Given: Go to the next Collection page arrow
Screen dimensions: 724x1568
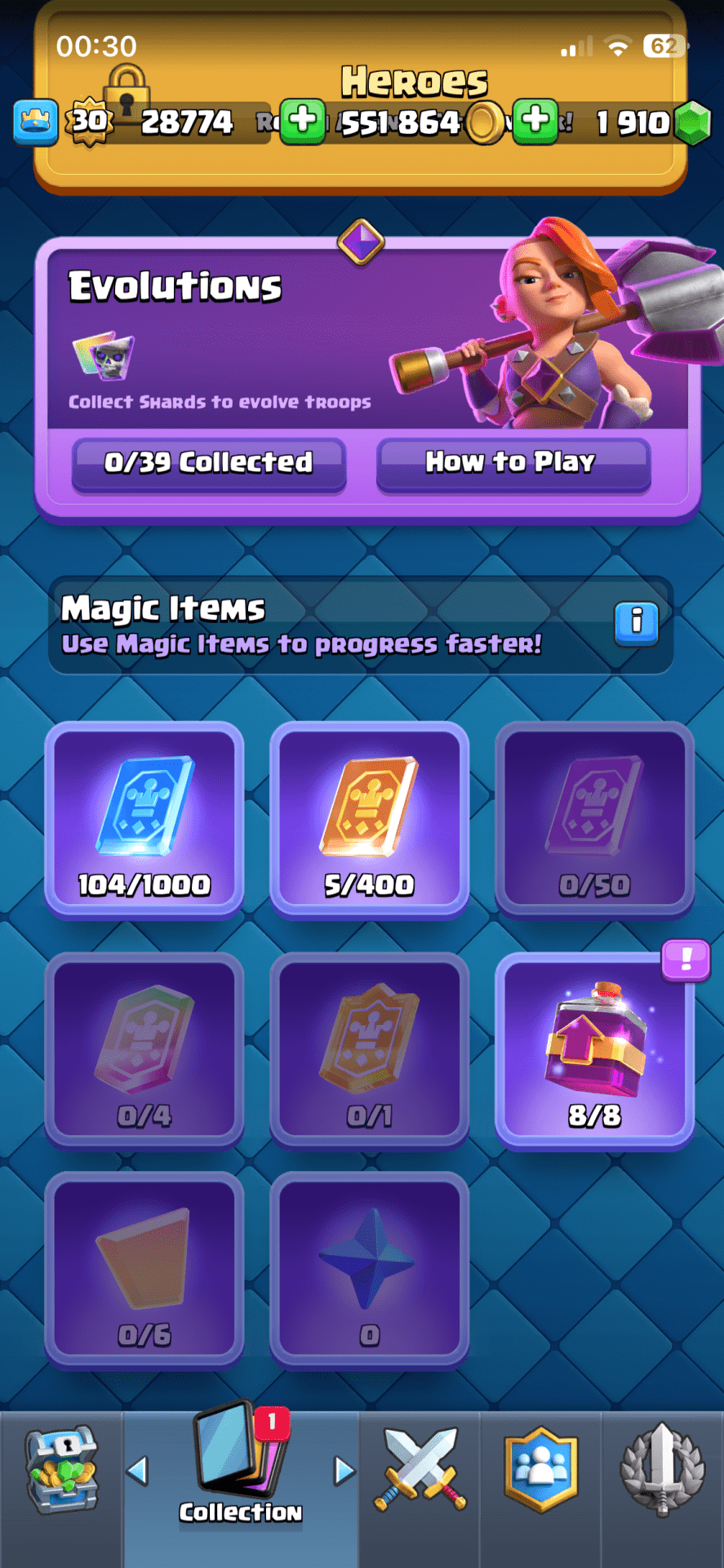Looking at the screenshot, I should (344, 1471).
